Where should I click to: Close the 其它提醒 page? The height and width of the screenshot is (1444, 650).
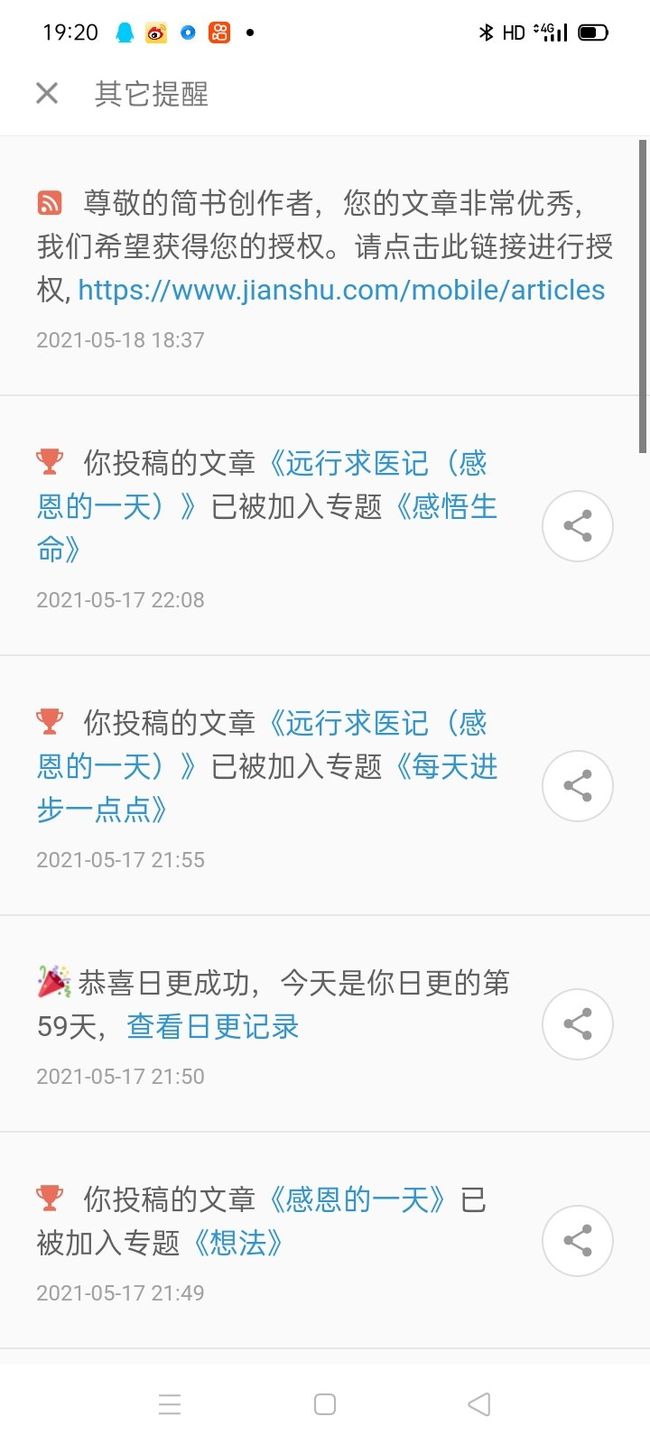(x=47, y=93)
